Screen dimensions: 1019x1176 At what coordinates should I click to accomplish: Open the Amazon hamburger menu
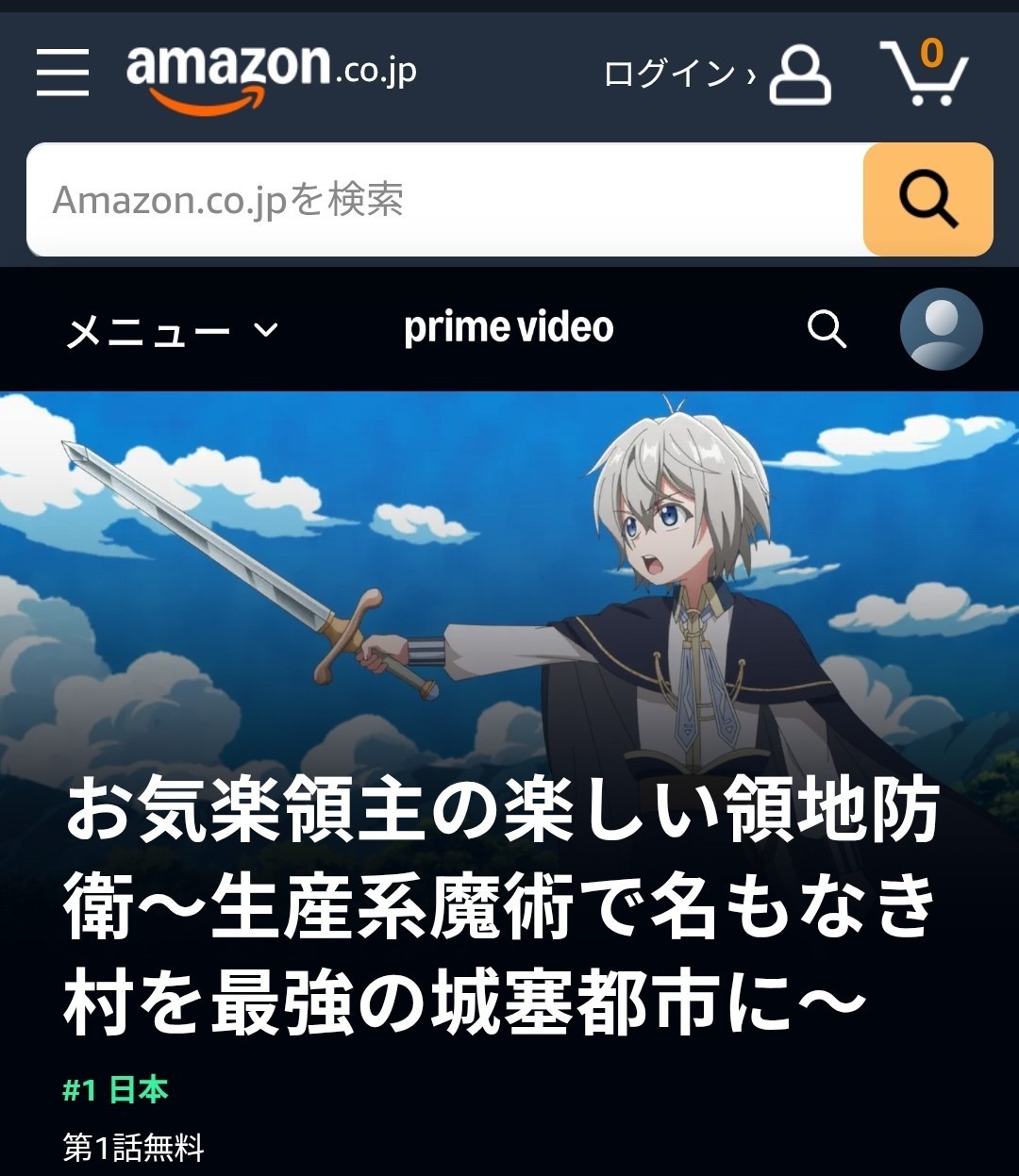point(63,73)
